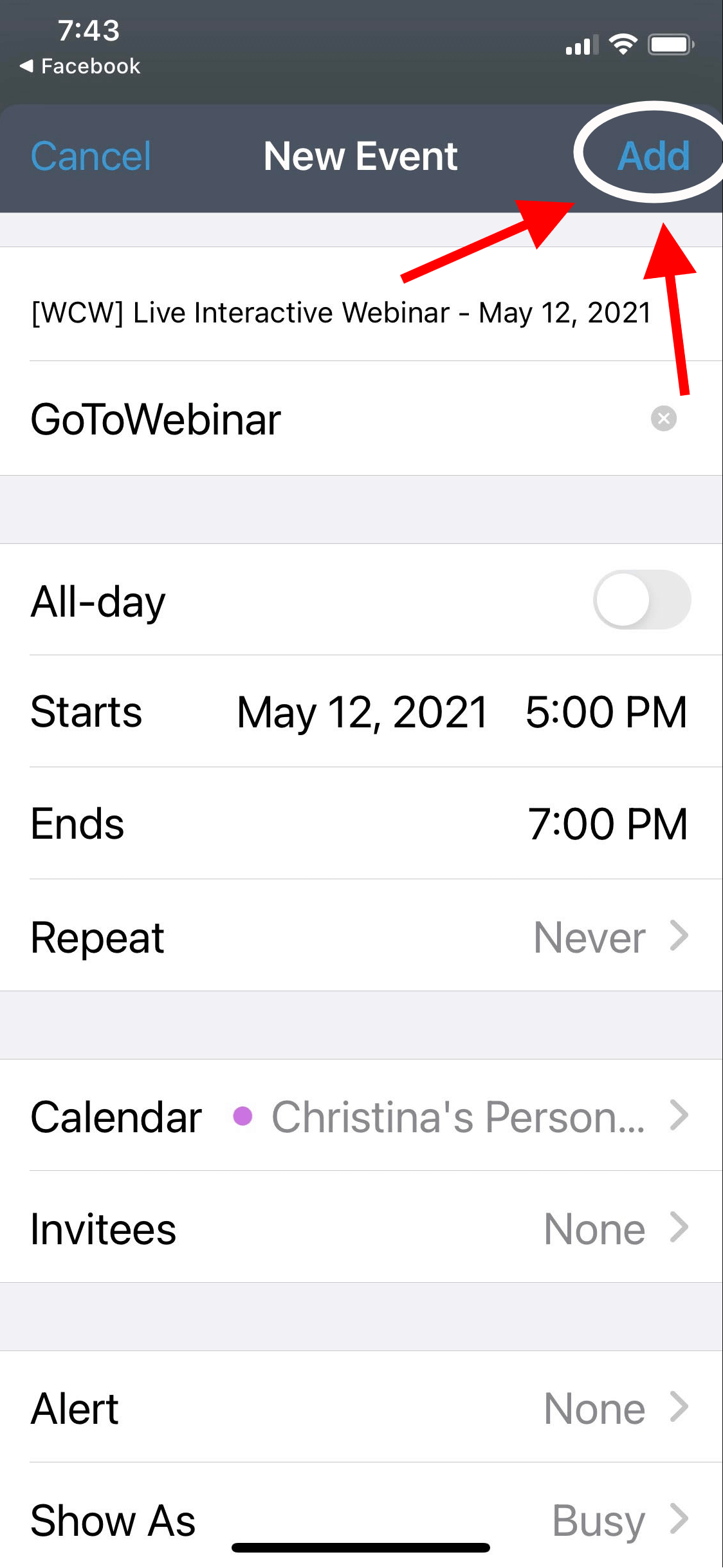Enable the All-day switch
The width and height of the screenshot is (723, 1568).
(x=642, y=600)
